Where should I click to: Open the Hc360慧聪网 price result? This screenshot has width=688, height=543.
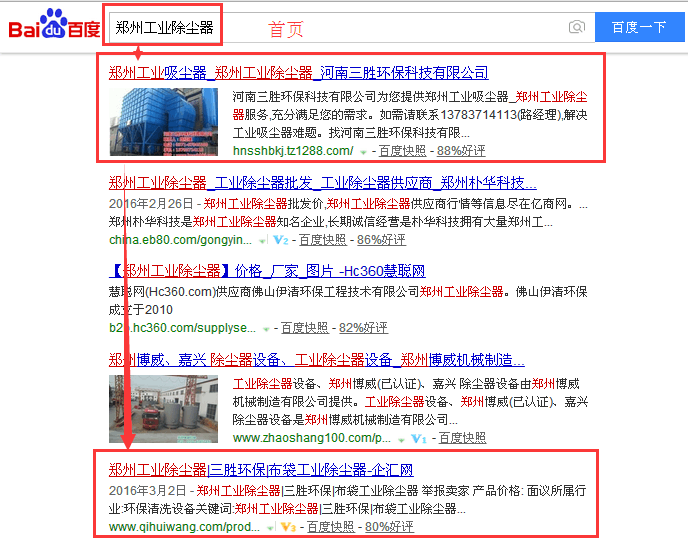pyautogui.click(x=267, y=271)
